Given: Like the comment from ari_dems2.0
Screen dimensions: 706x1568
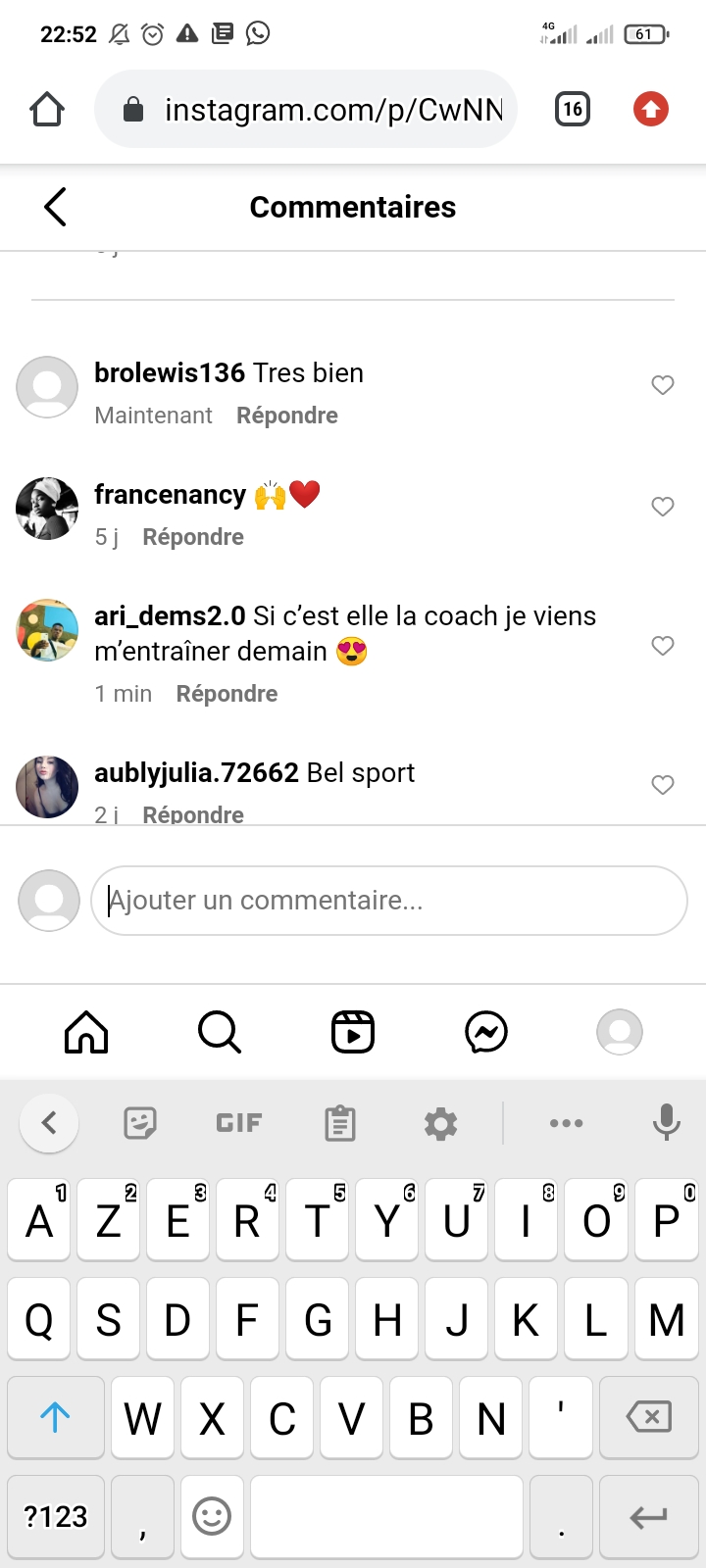Looking at the screenshot, I should pyautogui.click(x=663, y=646).
